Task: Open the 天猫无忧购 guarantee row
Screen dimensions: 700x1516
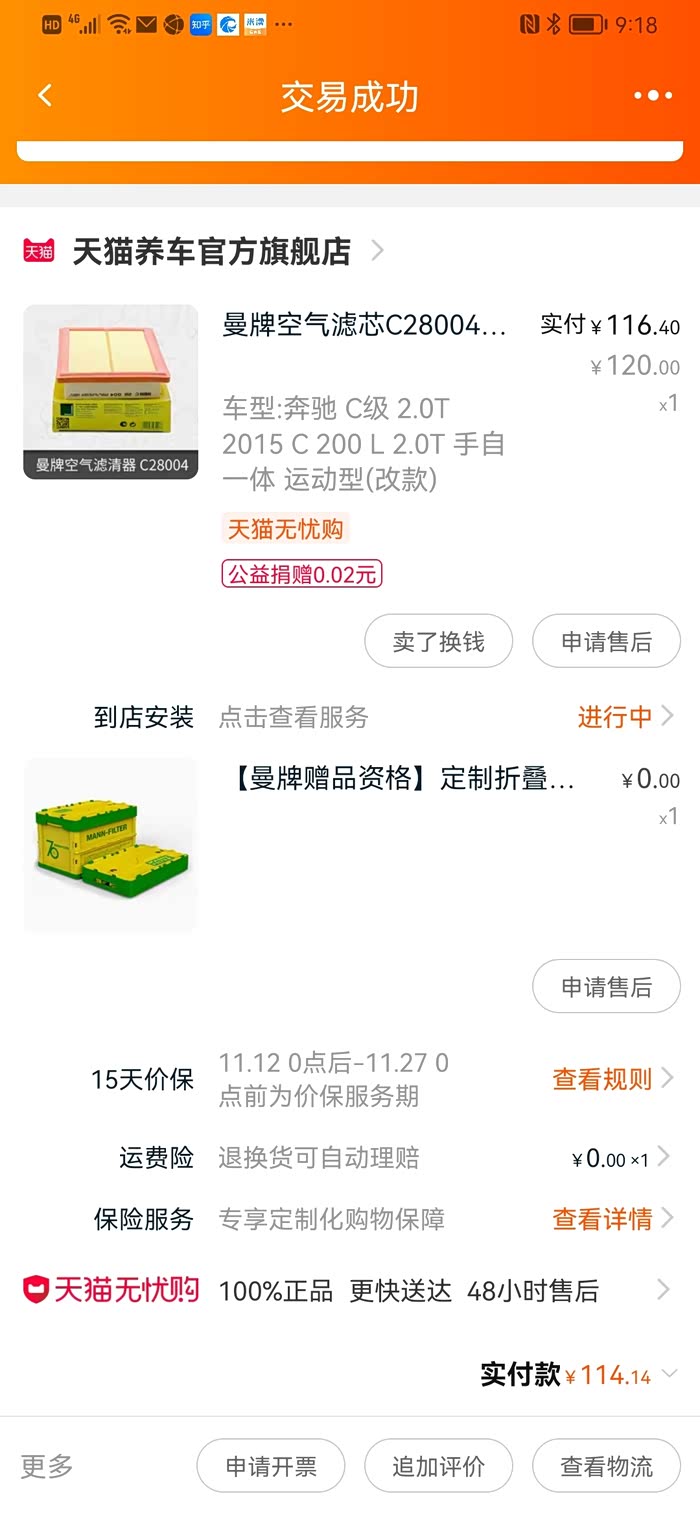Action: (350, 1290)
